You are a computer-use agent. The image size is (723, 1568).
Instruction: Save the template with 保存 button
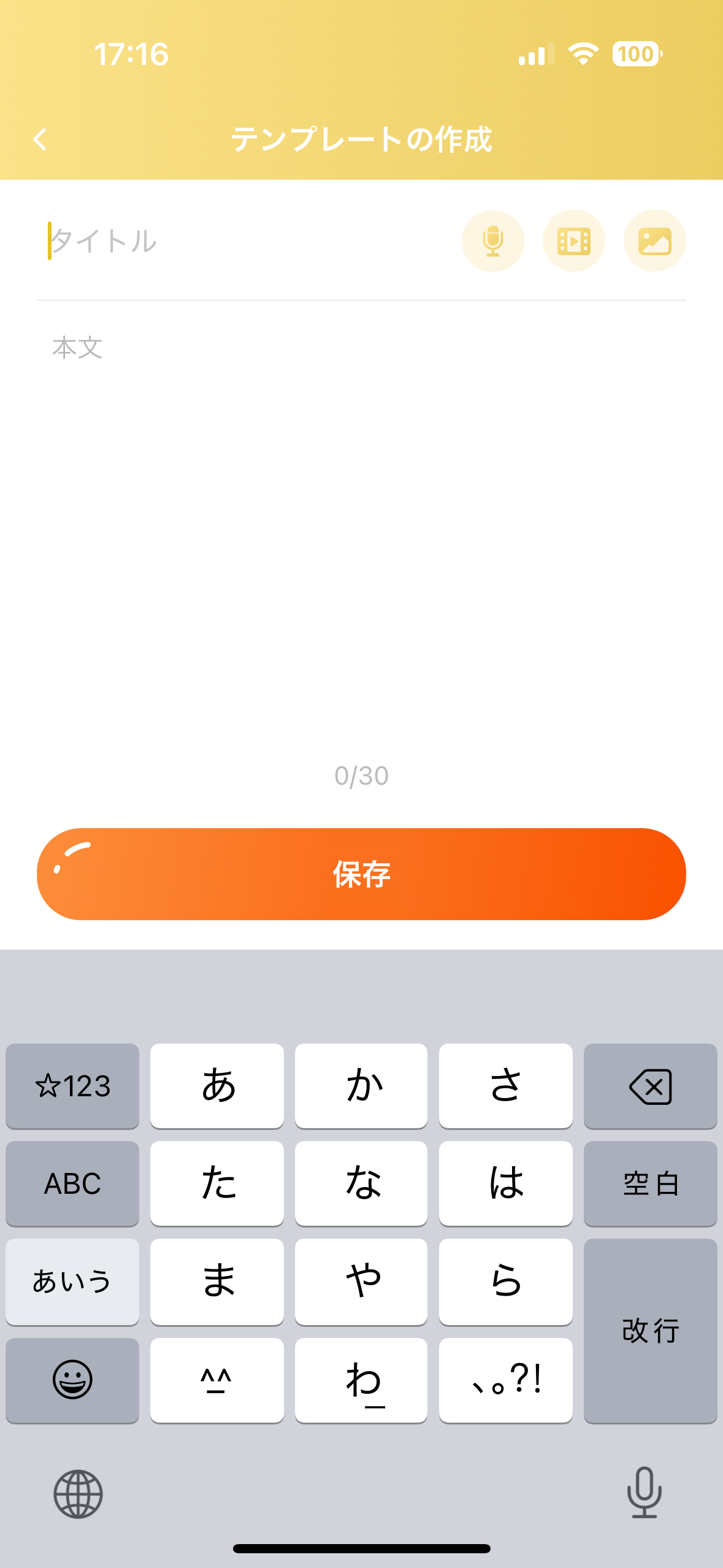pyautogui.click(x=361, y=874)
